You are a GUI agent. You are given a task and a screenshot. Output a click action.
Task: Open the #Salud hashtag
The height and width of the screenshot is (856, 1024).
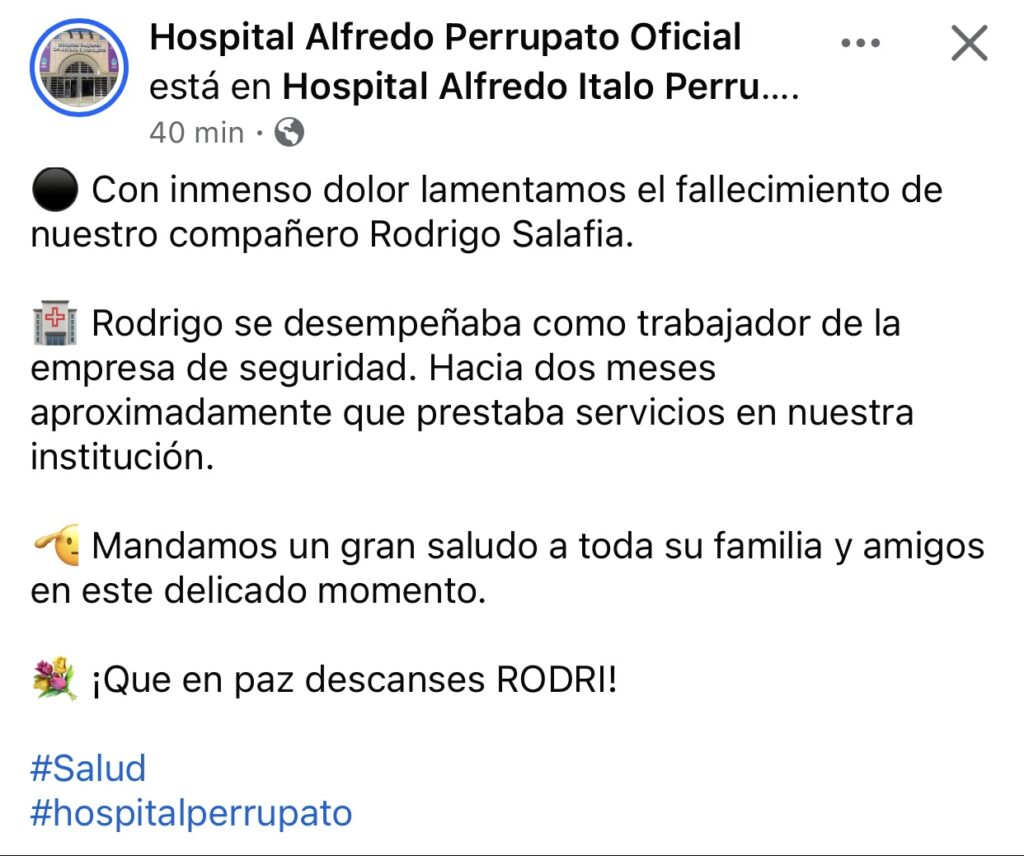[89, 768]
